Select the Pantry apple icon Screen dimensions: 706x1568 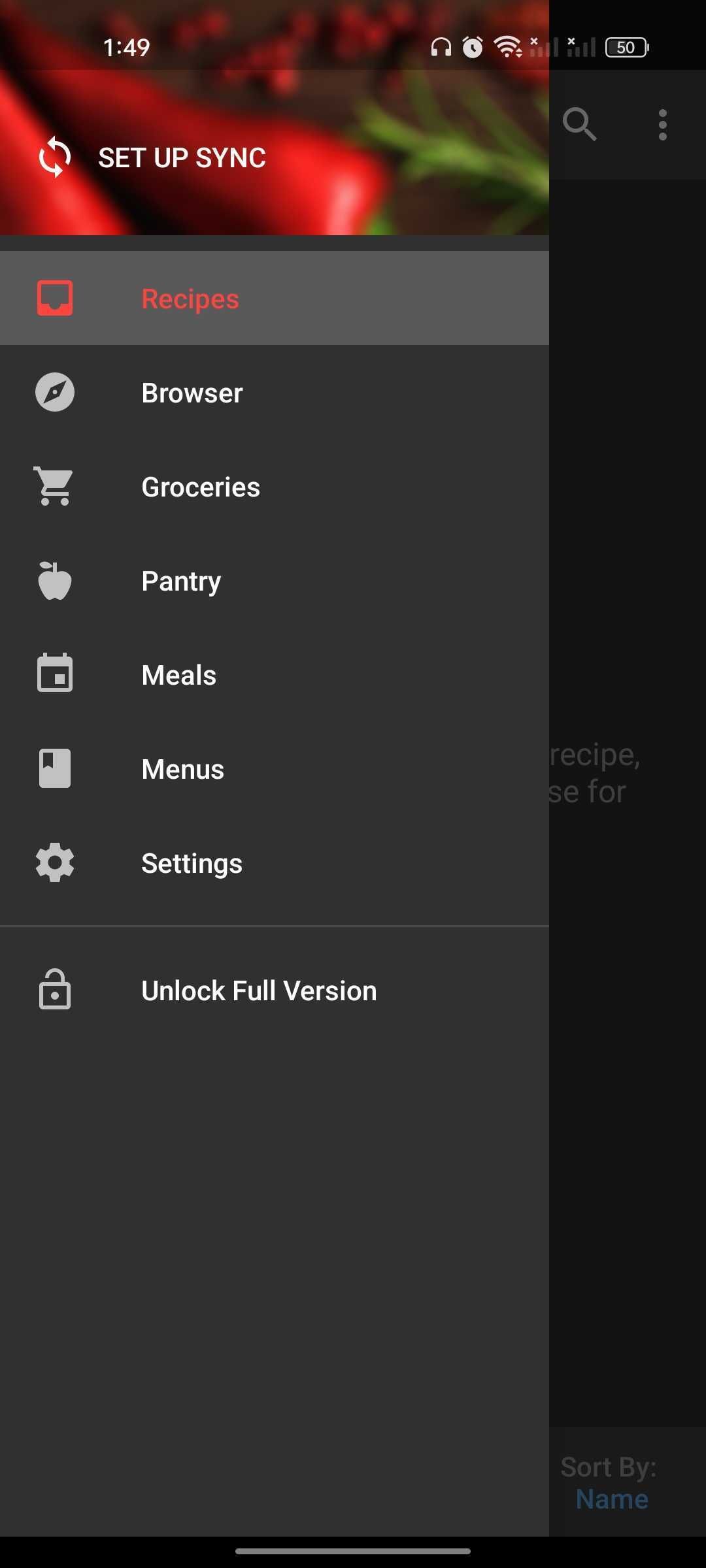pyautogui.click(x=55, y=580)
